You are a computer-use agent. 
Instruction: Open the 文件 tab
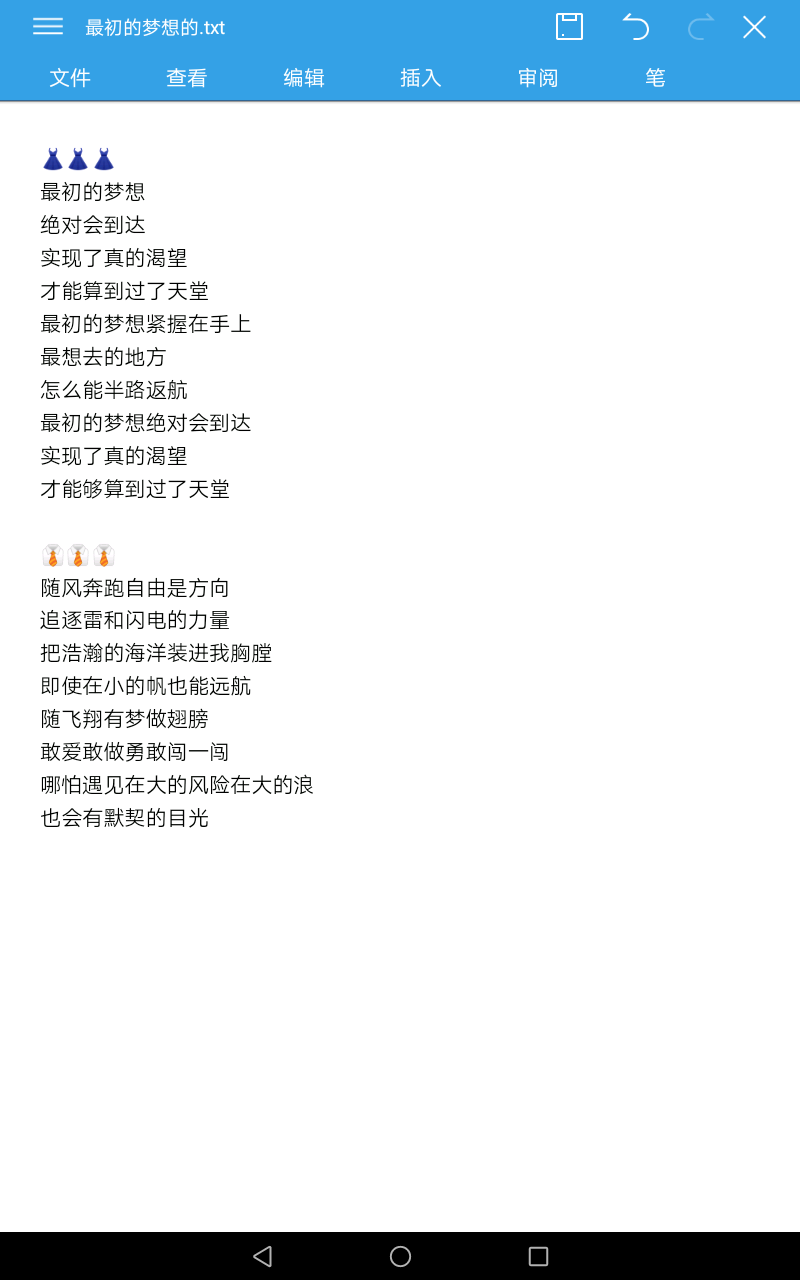(70, 78)
